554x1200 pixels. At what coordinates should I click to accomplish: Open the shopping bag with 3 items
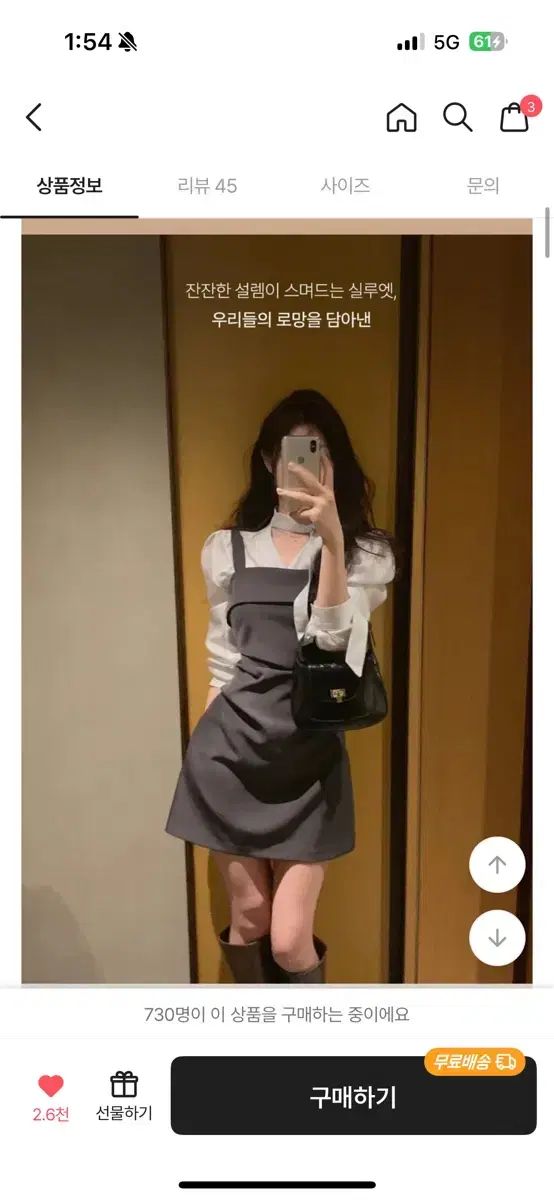(x=516, y=116)
